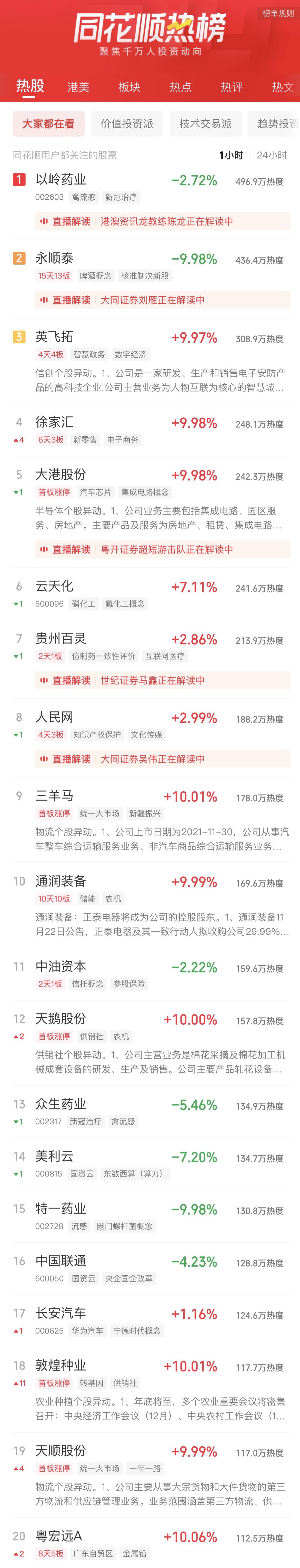Select the 技术交易派 filter chip
The width and height of the screenshot is (300, 1568).
205,124
